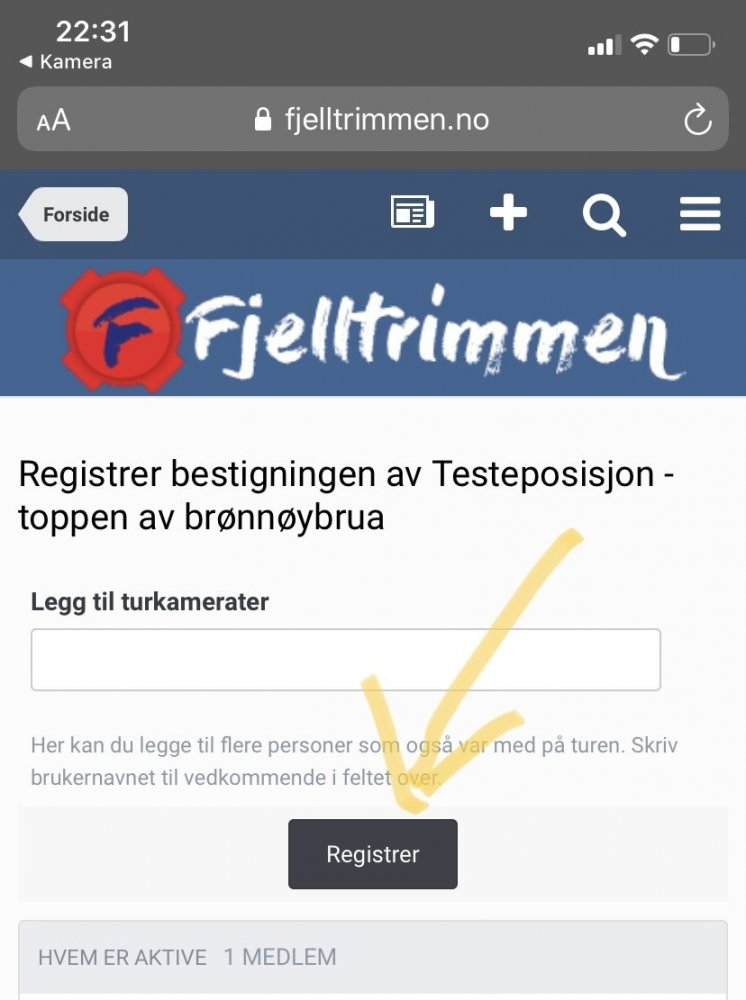This screenshot has height=1000, width=746.
Task: Return to the Kamera app
Action: point(66,62)
